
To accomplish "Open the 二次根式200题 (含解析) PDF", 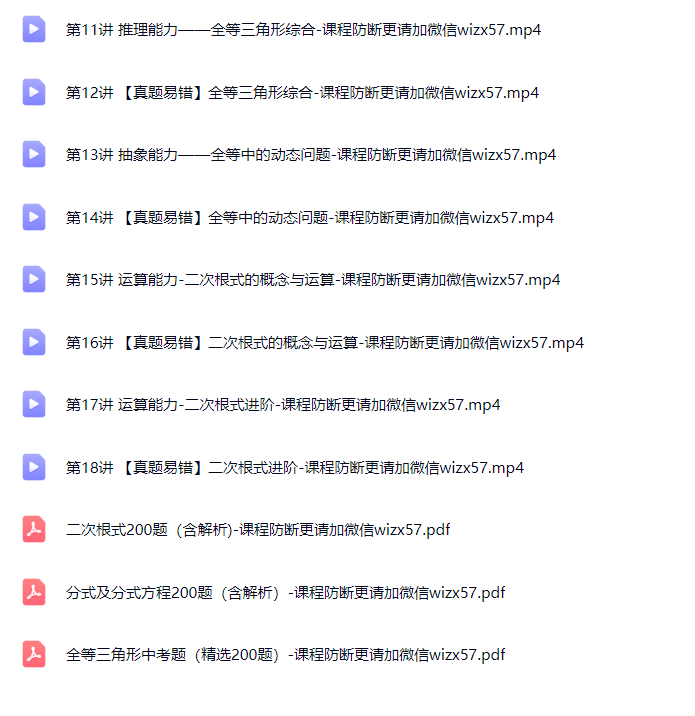I will 257,530.
